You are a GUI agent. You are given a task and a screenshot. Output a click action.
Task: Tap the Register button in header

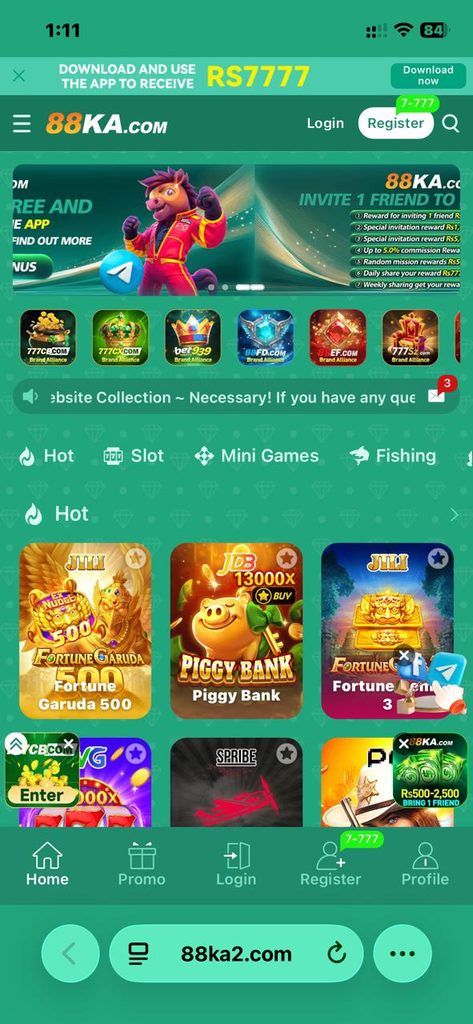pyautogui.click(x=395, y=123)
